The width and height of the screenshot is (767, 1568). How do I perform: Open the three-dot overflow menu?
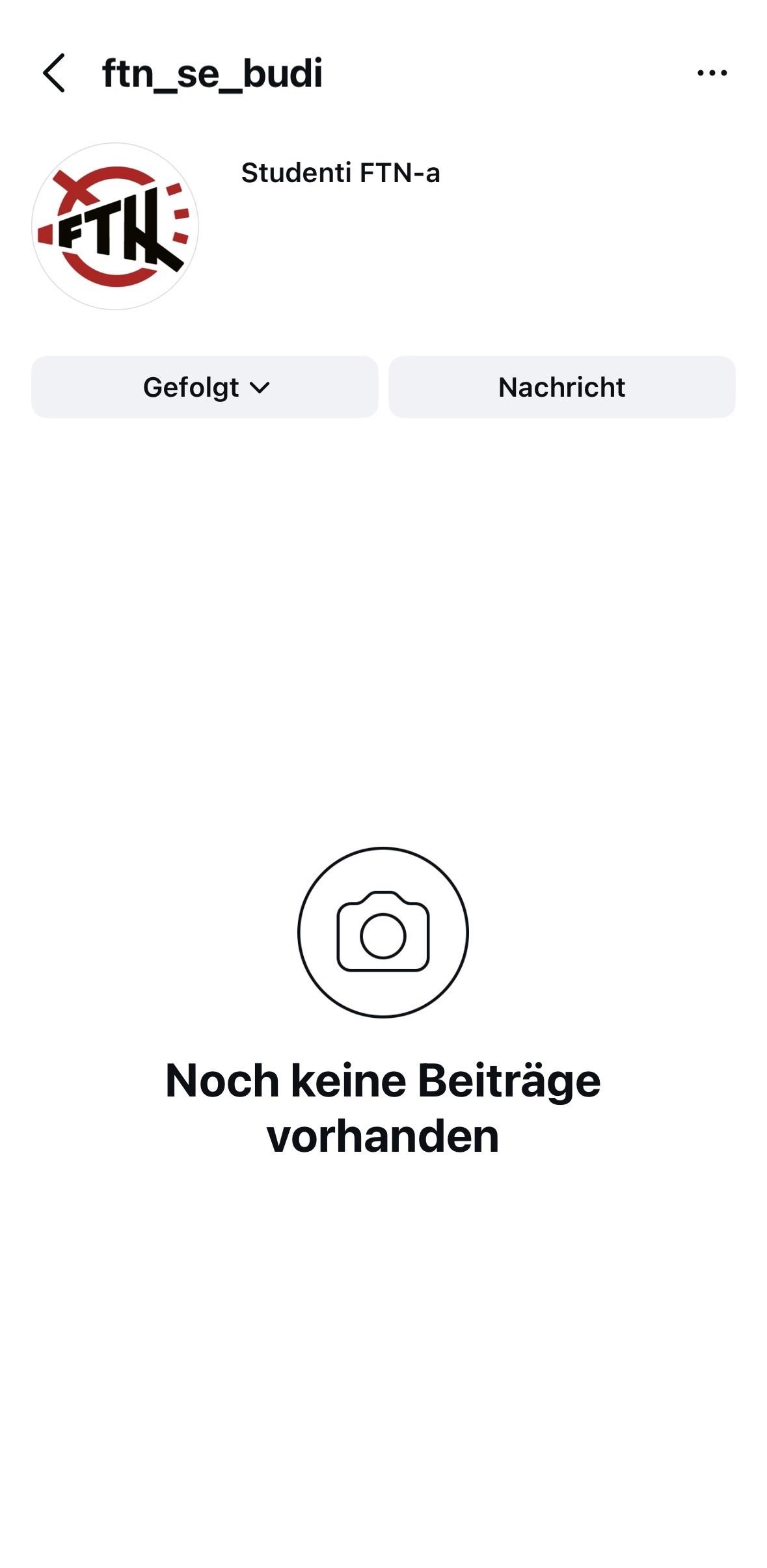click(712, 73)
